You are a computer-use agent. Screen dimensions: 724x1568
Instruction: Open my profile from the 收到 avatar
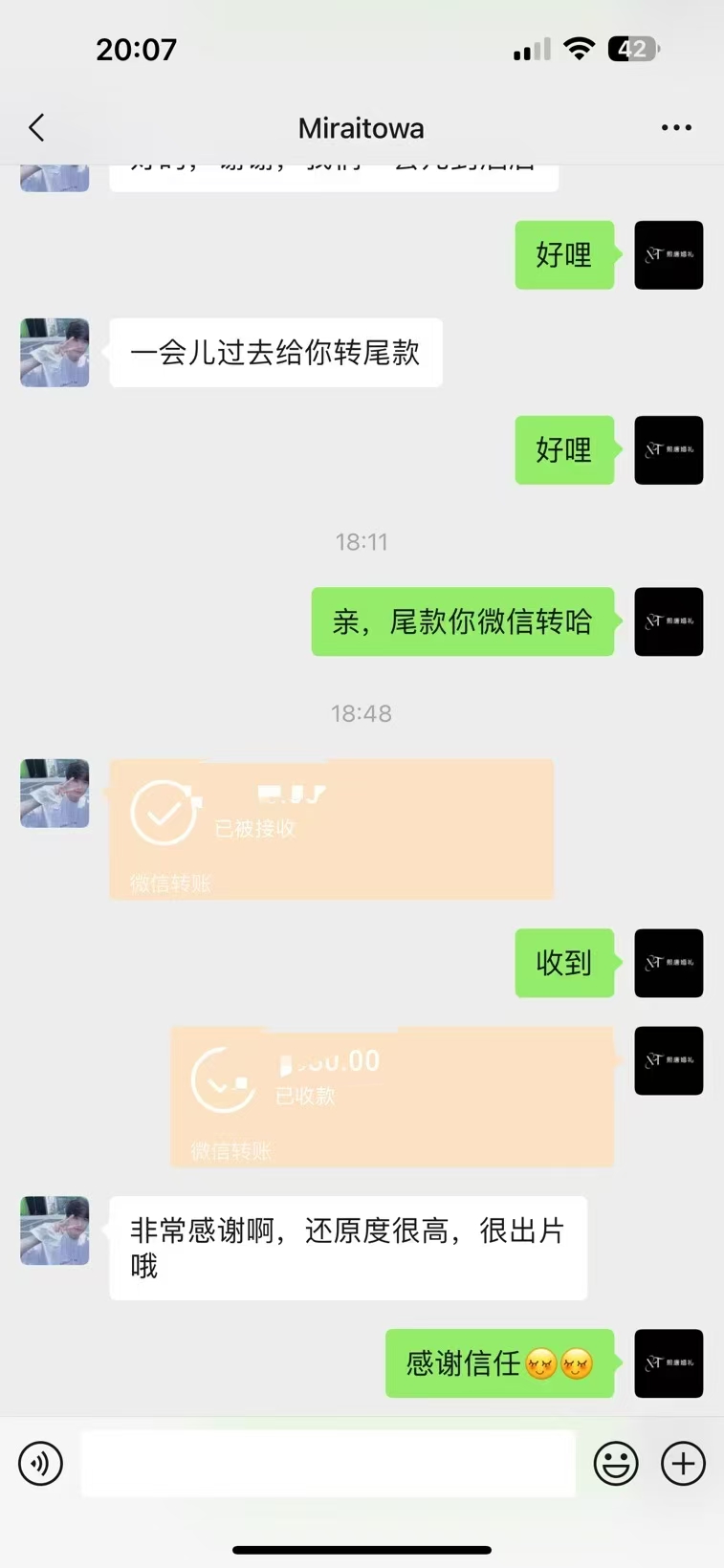click(669, 963)
